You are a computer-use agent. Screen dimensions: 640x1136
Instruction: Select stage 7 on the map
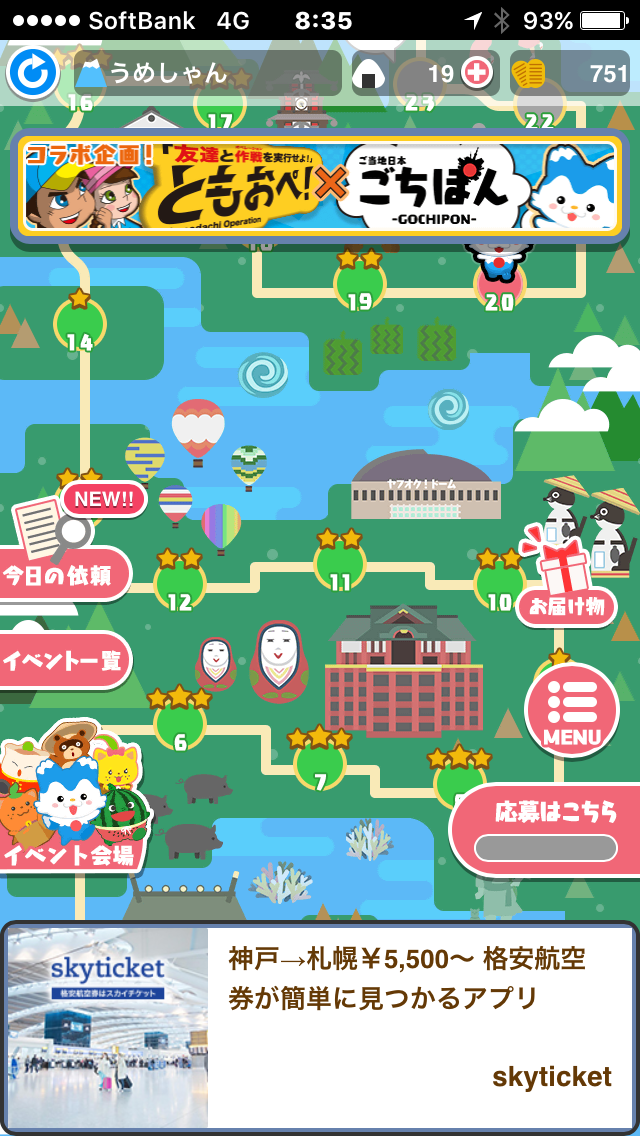coord(320,768)
